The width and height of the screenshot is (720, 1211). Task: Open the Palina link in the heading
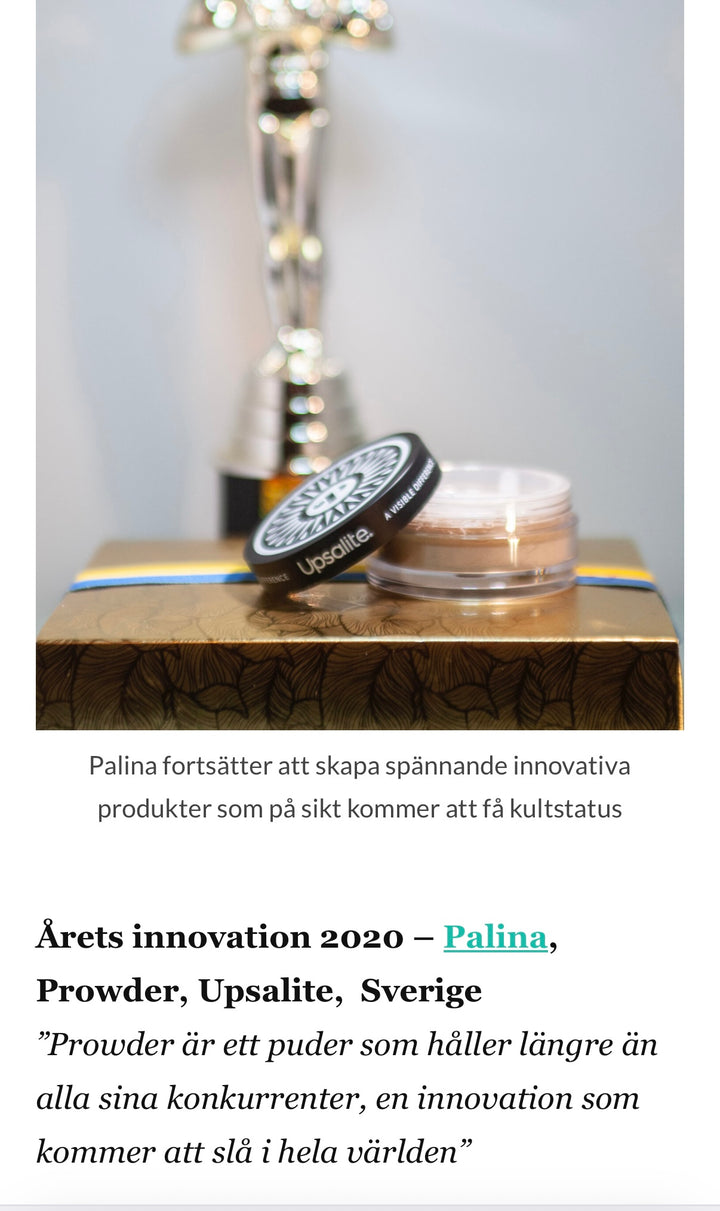click(495, 937)
